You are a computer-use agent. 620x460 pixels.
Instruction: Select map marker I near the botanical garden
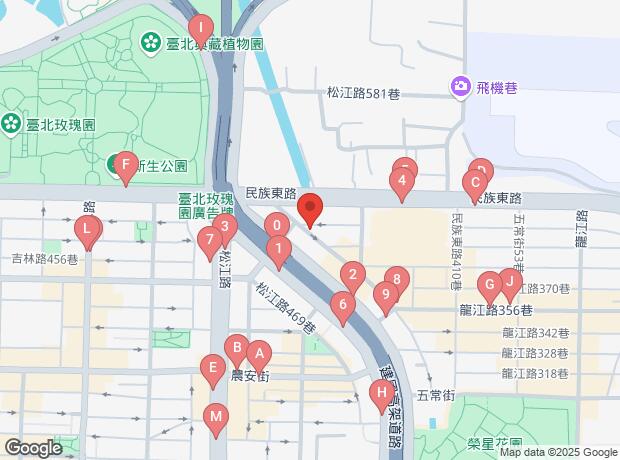(x=201, y=28)
